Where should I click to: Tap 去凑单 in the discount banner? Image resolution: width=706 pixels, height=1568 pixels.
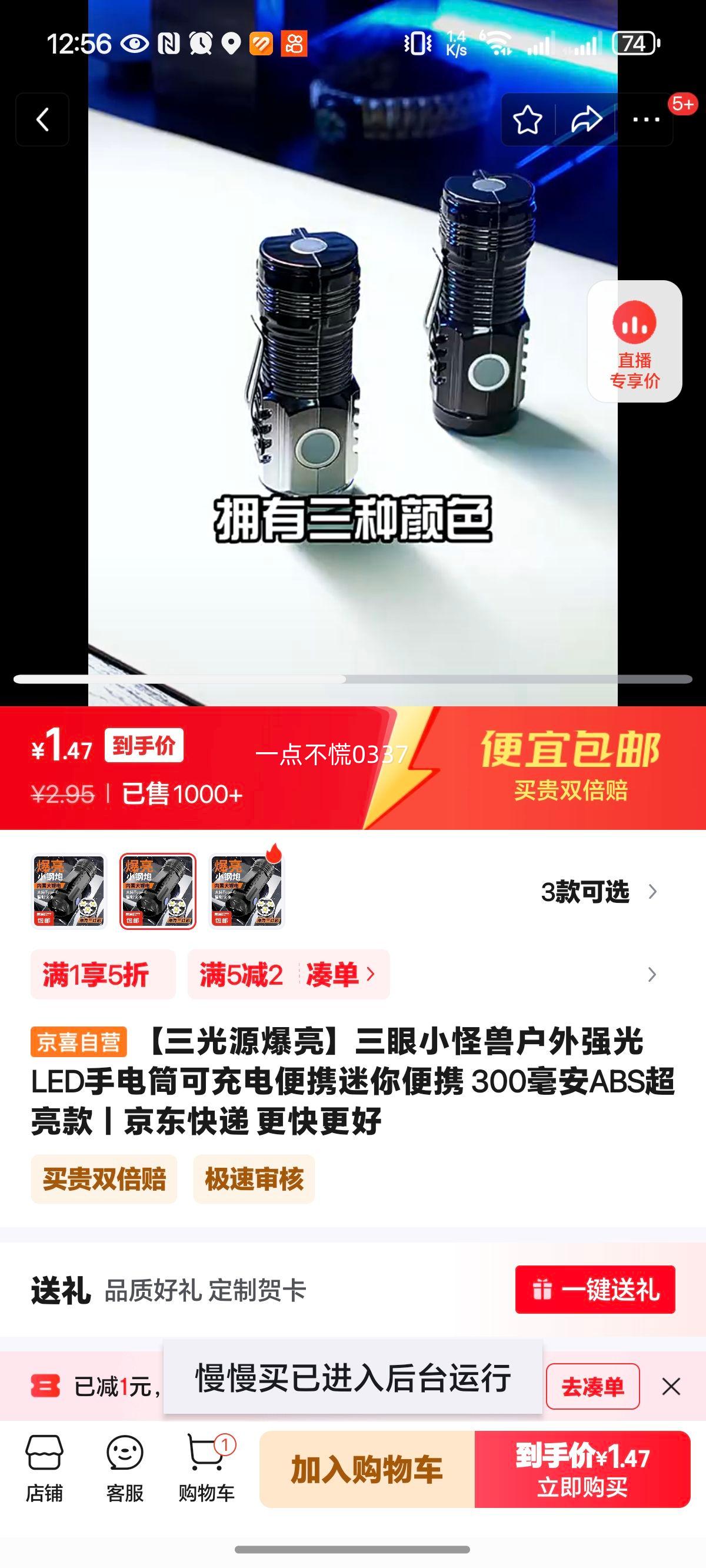coord(592,1387)
